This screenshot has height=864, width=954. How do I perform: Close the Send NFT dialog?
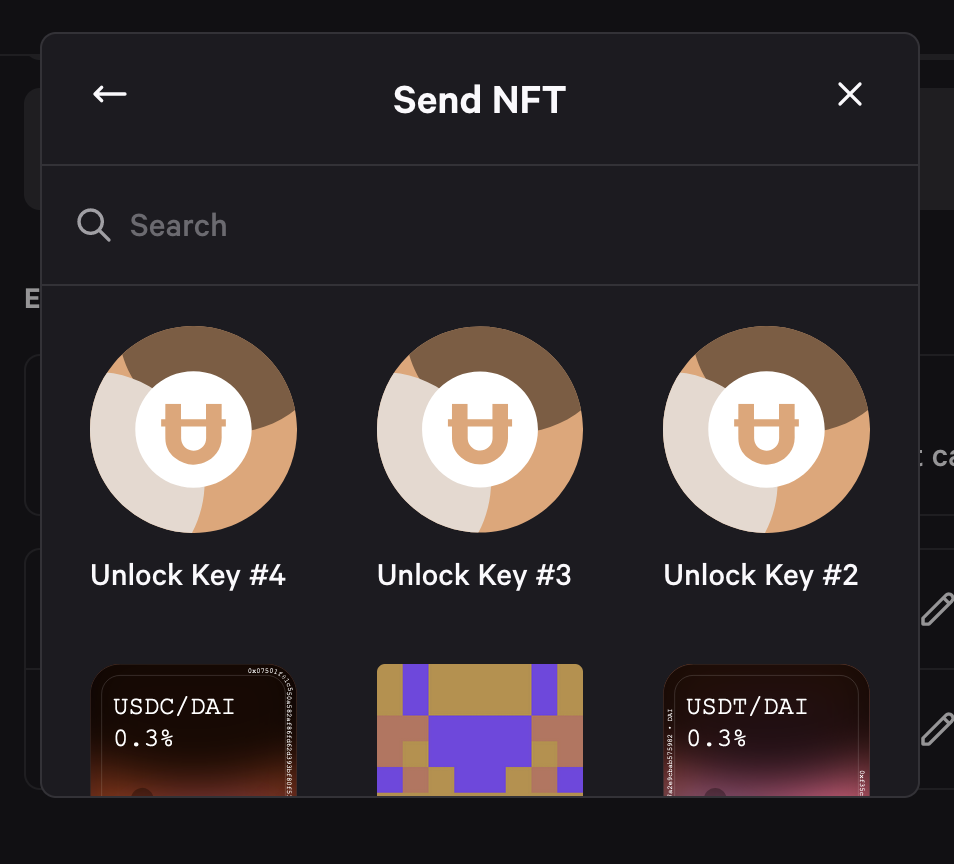tap(849, 94)
